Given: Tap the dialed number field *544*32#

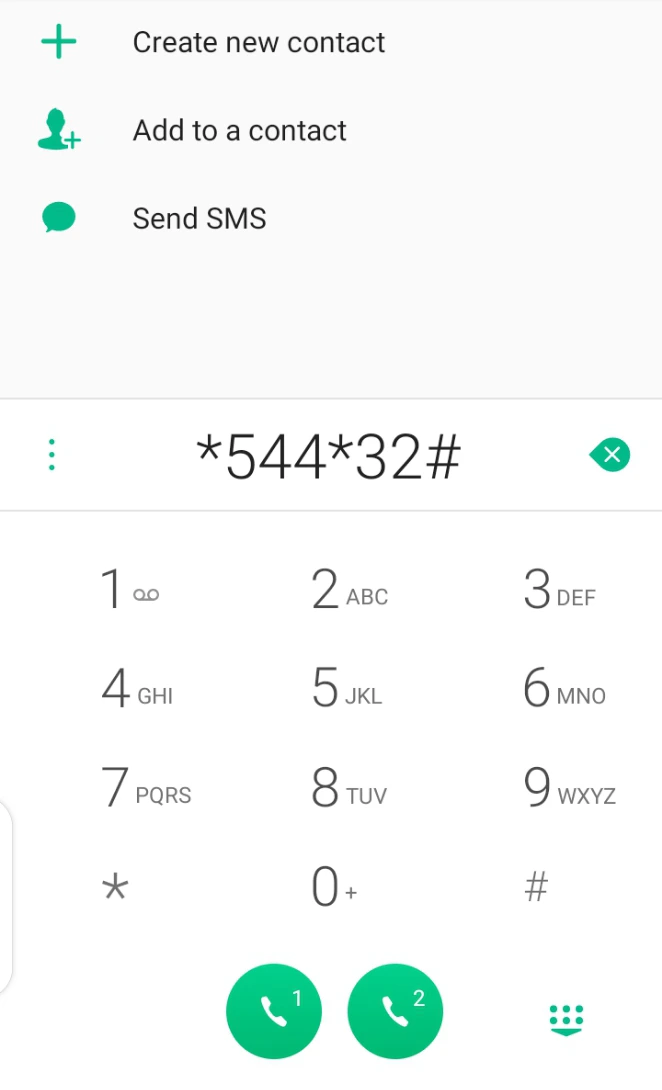Looking at the screenshot, I should [328, 456].
